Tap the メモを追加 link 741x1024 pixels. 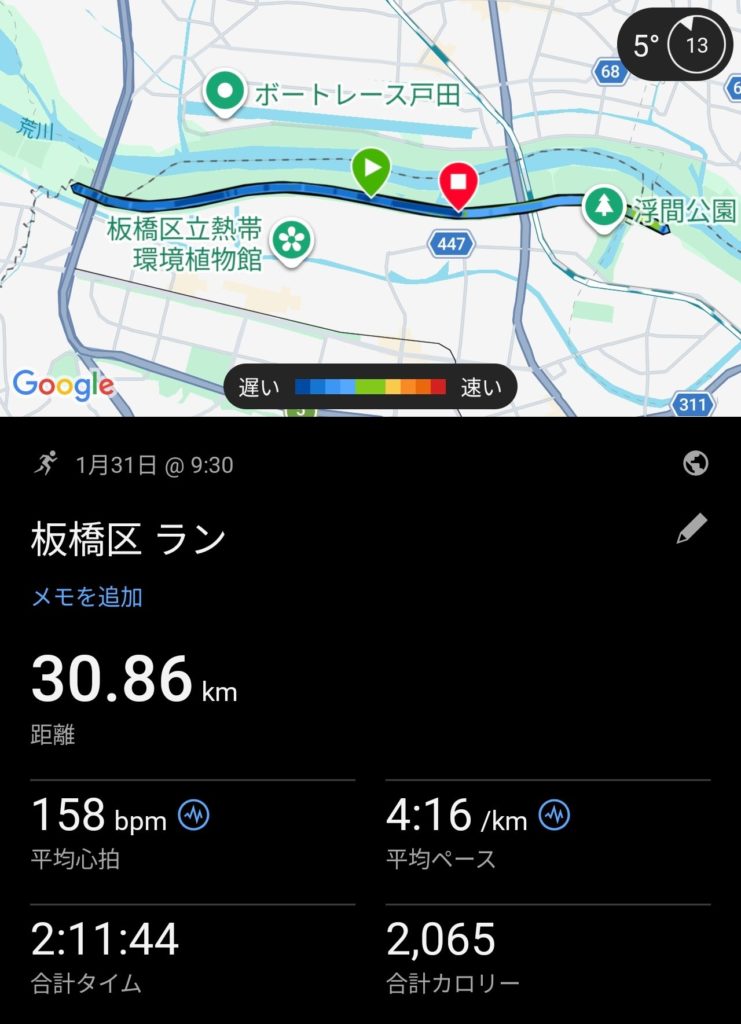[x=87, y=597]
